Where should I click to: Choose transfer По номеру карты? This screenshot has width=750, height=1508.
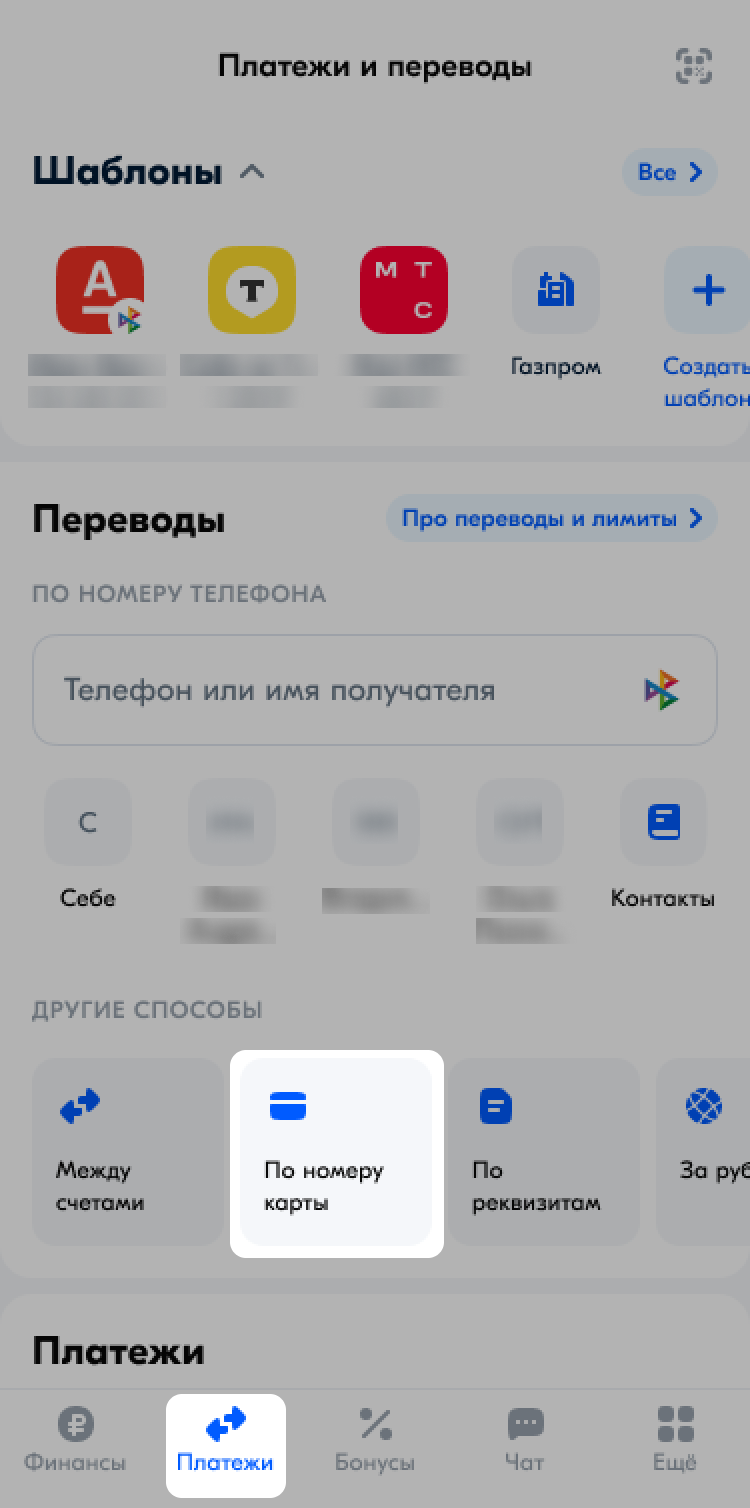337,1152
